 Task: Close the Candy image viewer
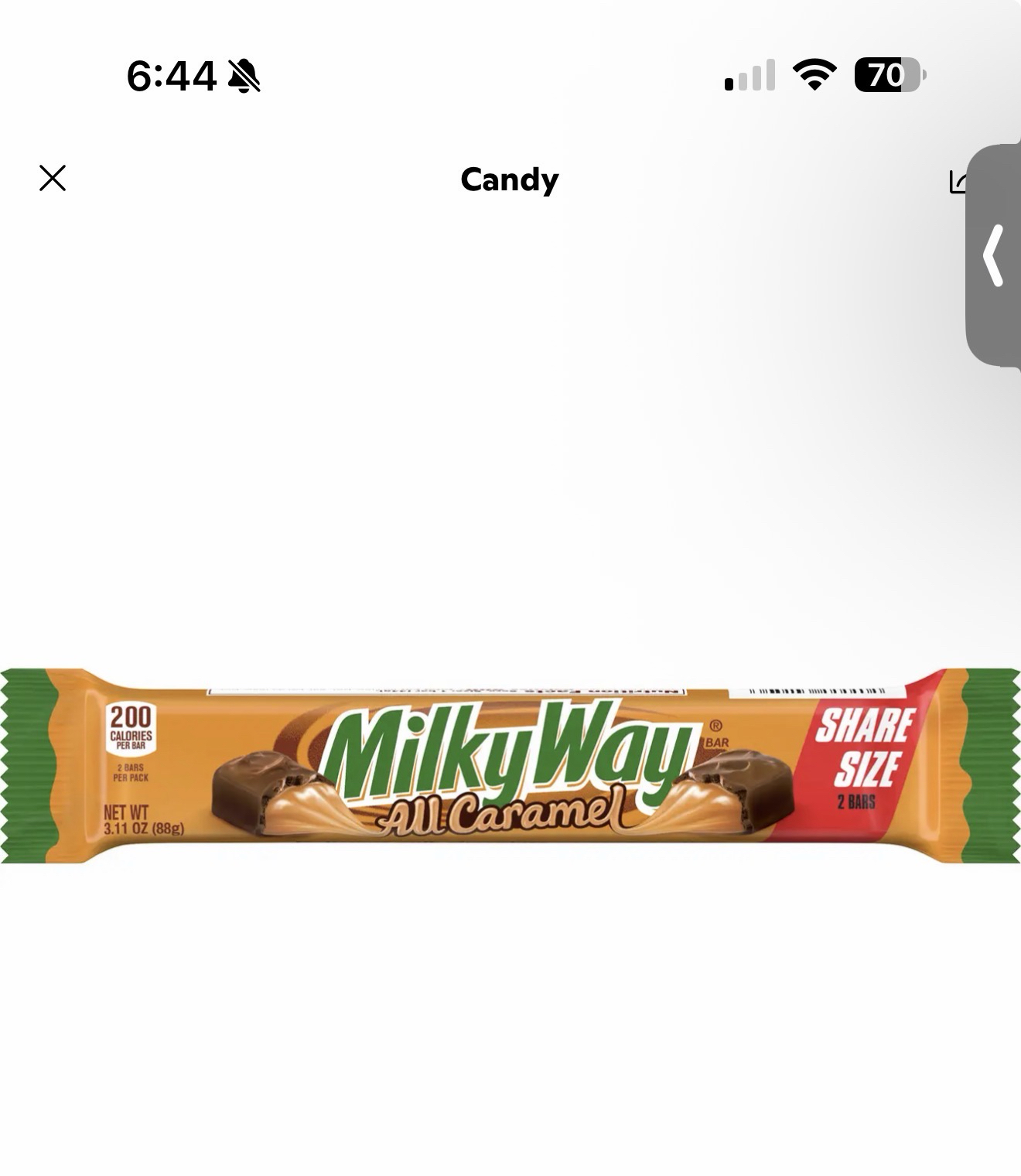53,179
